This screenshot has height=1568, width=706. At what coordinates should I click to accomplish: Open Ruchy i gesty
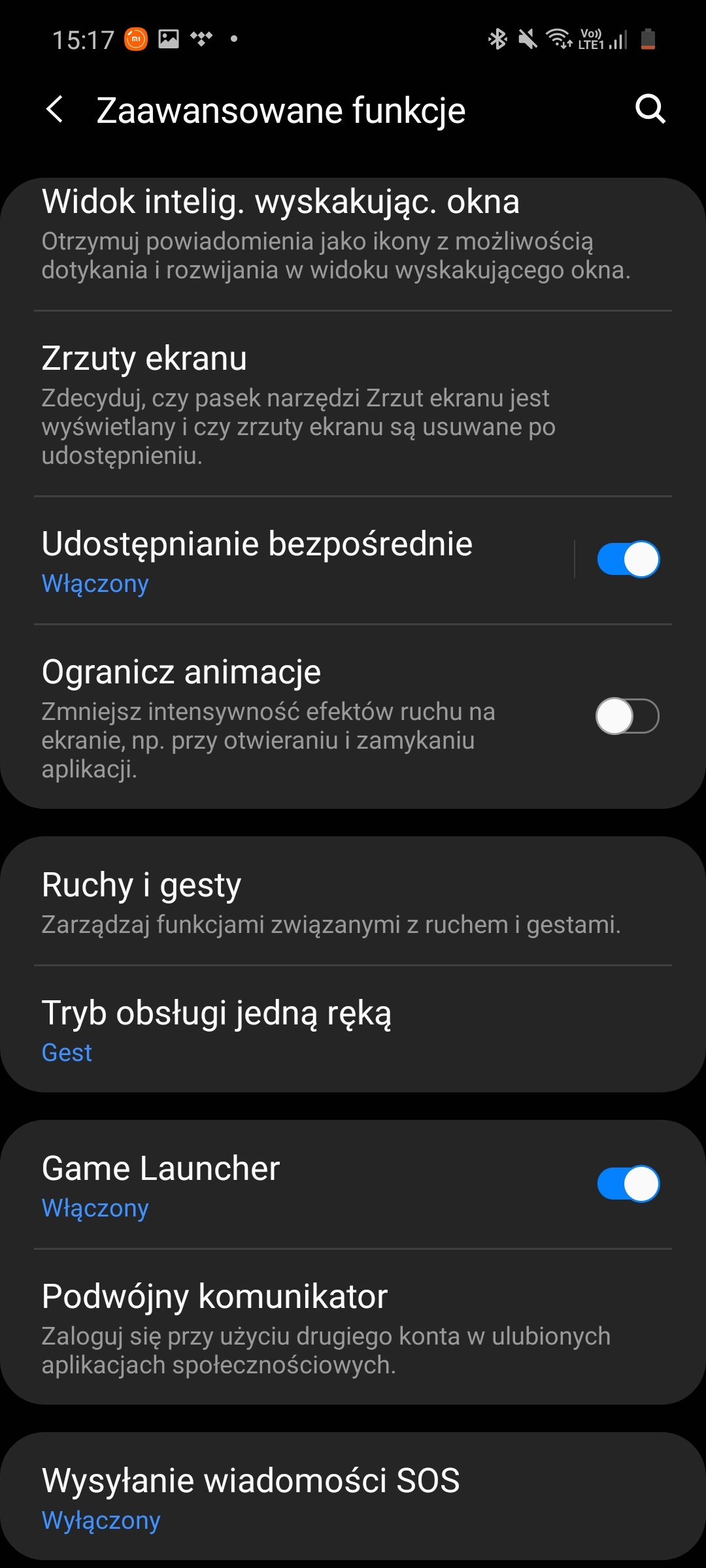[x=353, y=902]
